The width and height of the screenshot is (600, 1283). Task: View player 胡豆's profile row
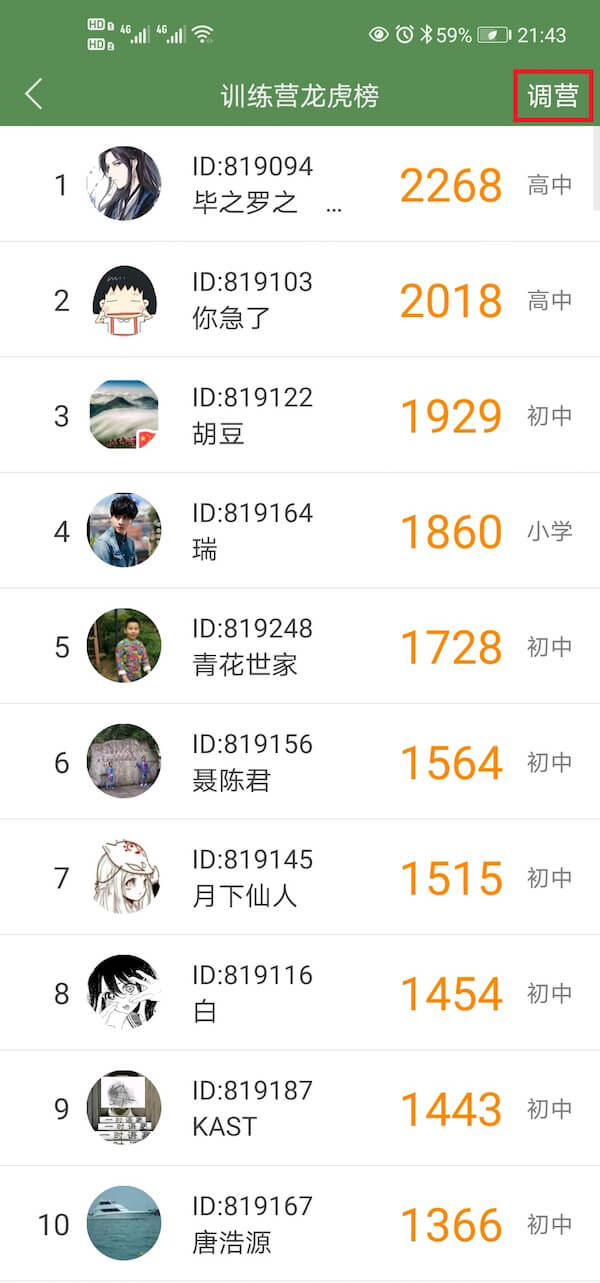pos(300,416)
